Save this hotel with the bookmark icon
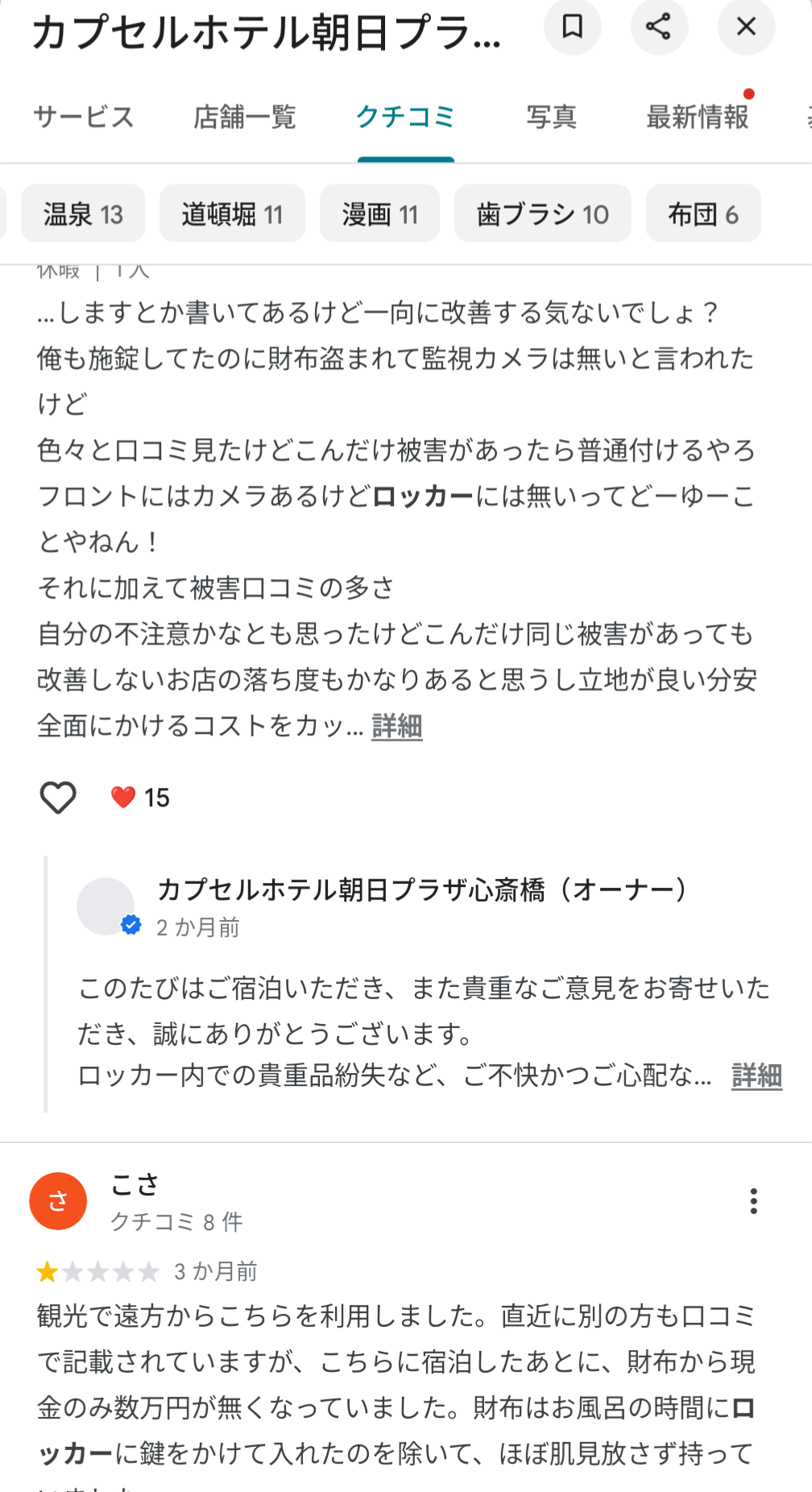The image size is (812, 1492). pyautogui.click(x=572, y=27)
